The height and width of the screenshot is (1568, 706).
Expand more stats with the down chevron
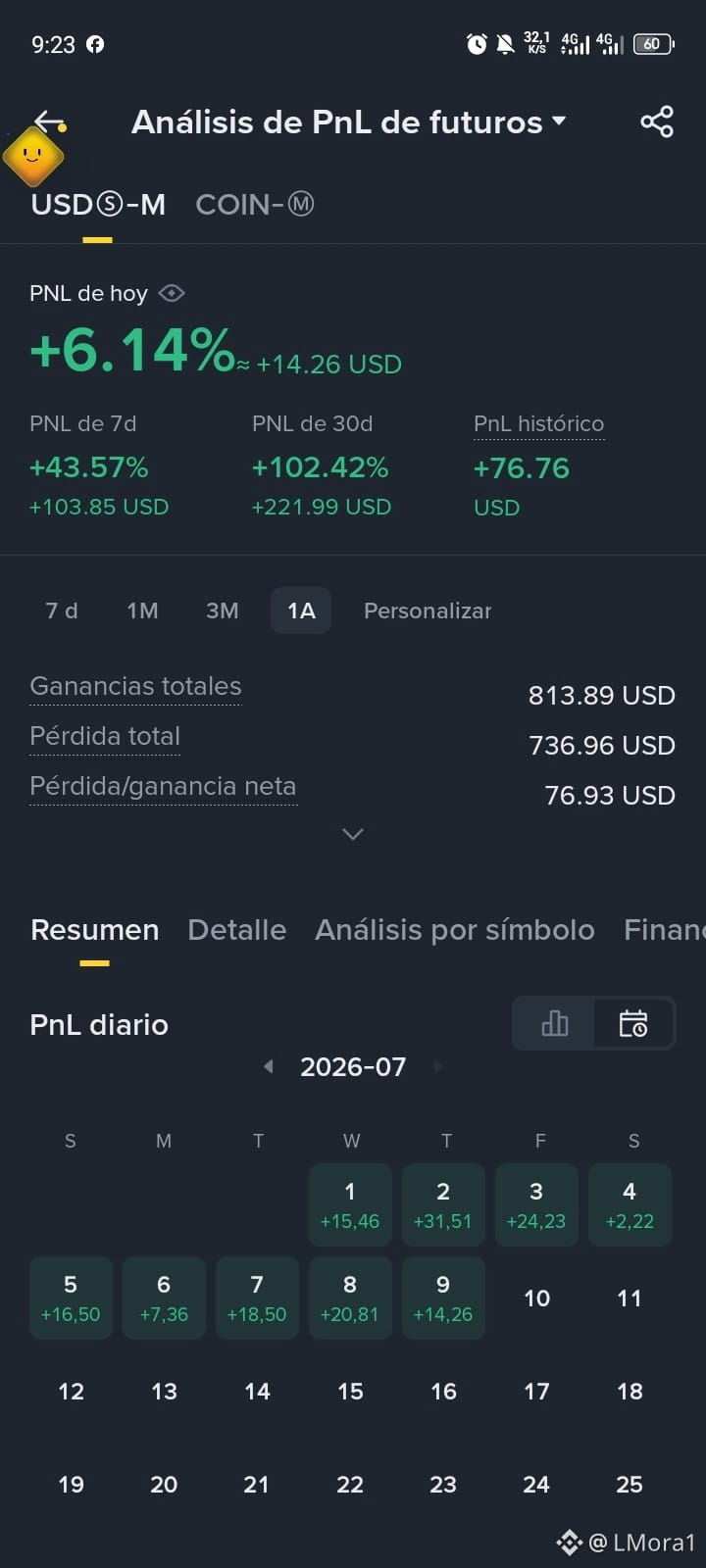[353, 834]
